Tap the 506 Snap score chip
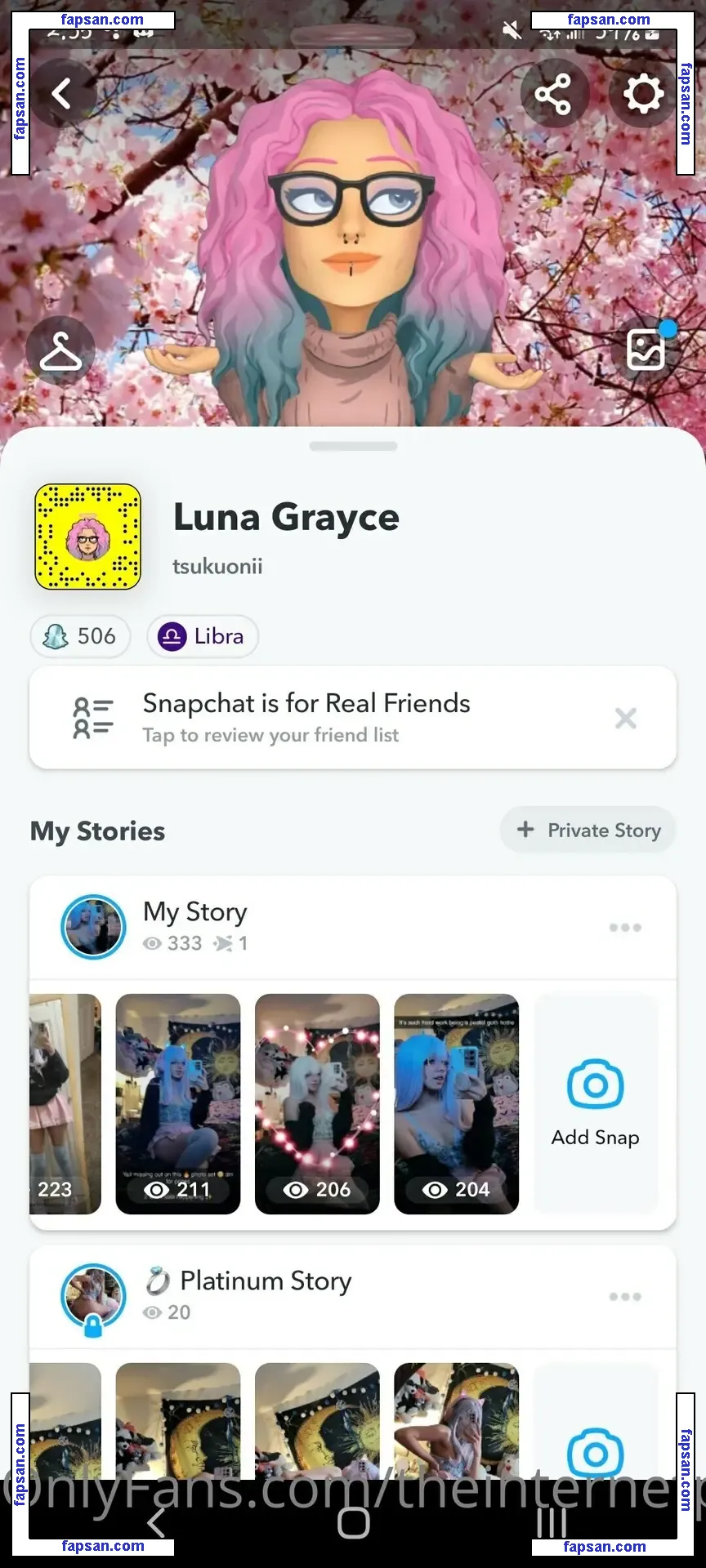The width and height of the screenshot is (706, 1568). pyautogui.click(x=80, y=636)
